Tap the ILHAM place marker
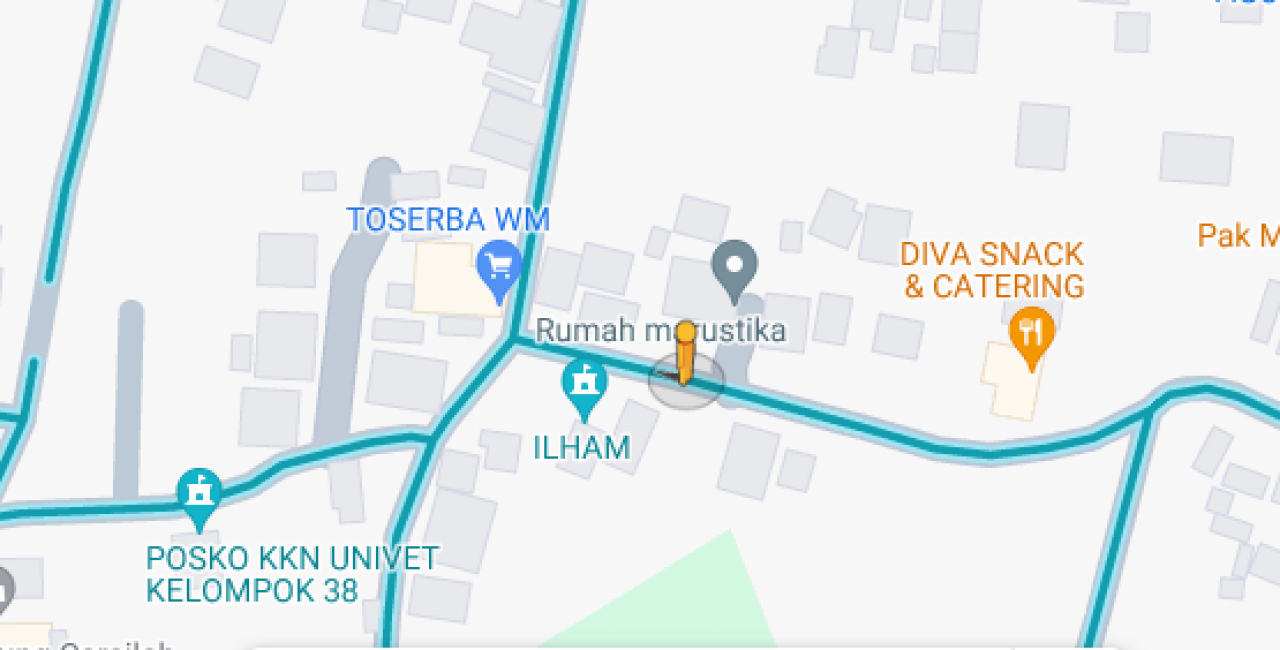 pyautogui.click(x=584, y=384)
